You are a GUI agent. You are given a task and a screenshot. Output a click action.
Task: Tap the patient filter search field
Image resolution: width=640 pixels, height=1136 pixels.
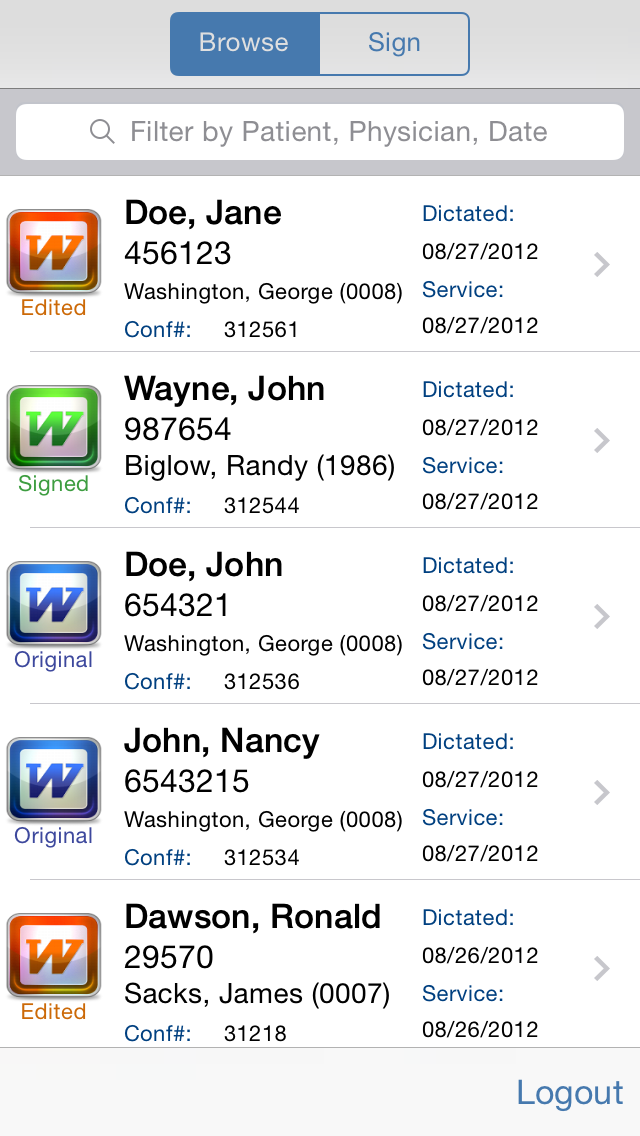(x=320, y=132)
